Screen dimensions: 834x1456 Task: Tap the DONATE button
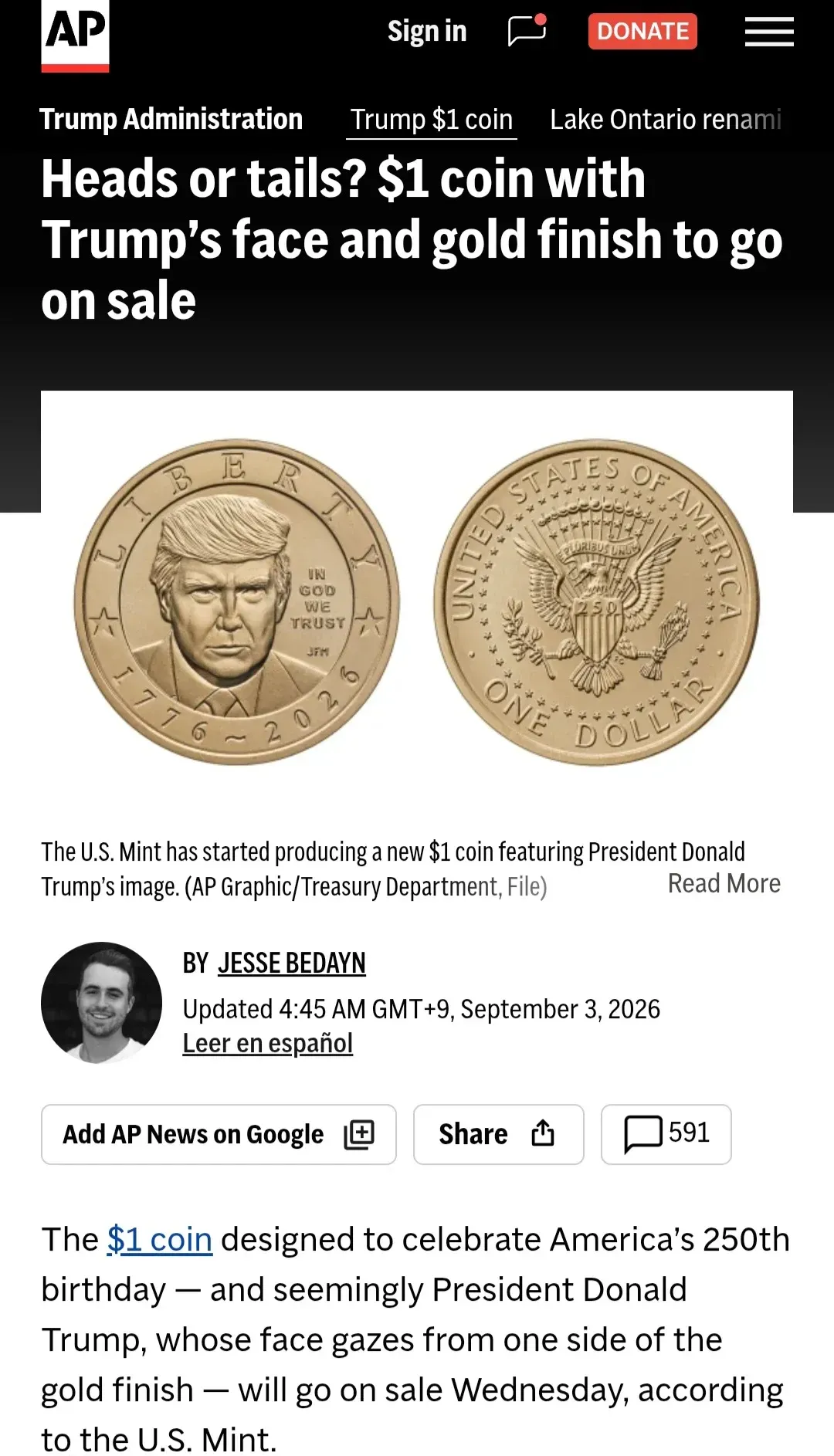coord(642,32)
